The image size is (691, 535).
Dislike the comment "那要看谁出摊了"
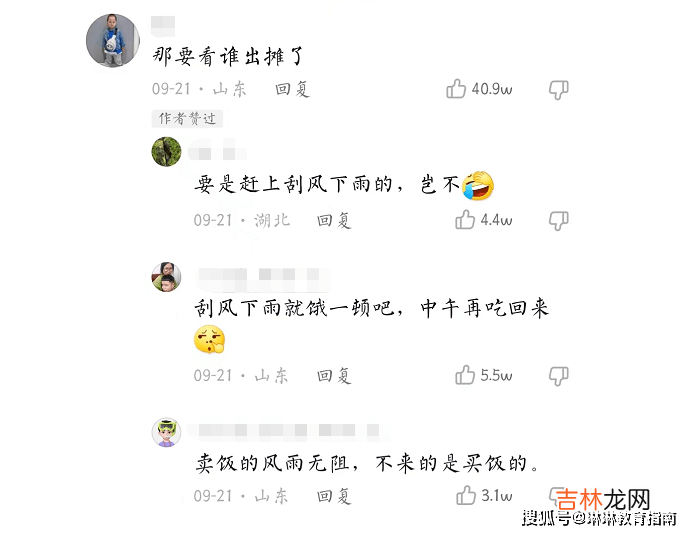(x=559, y=89)
